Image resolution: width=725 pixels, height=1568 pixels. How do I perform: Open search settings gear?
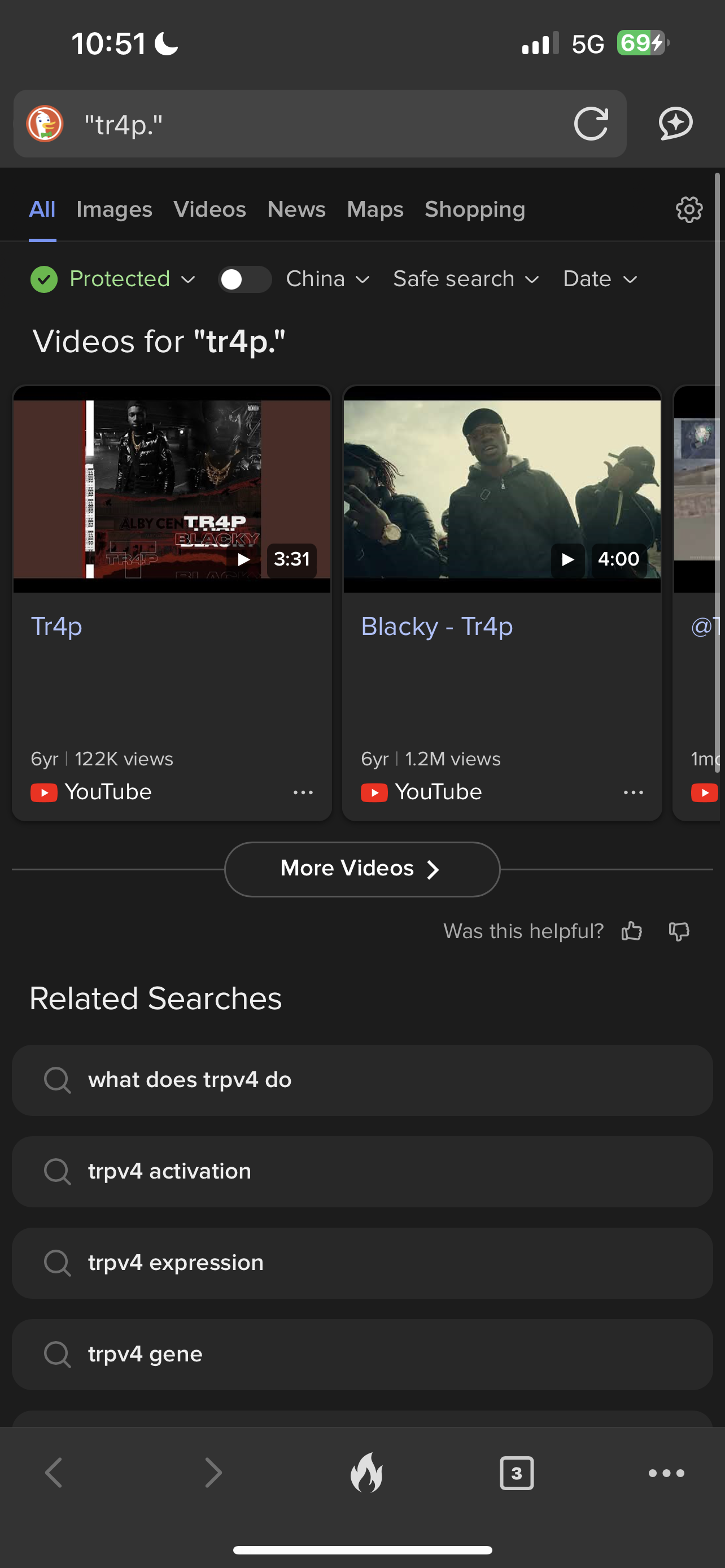[x=688, y=209]
